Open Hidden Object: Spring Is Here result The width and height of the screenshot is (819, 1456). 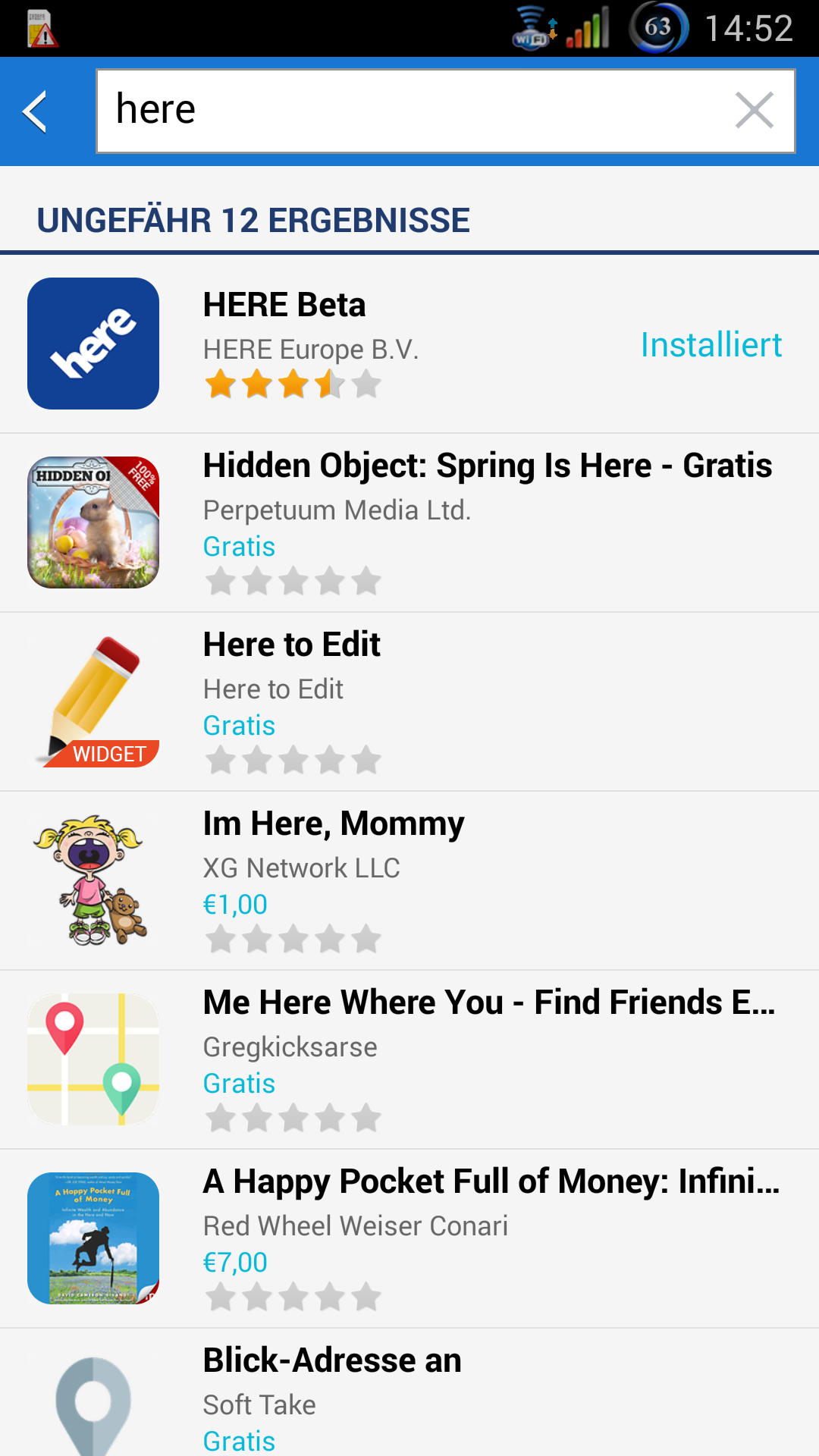pos(409,522)
